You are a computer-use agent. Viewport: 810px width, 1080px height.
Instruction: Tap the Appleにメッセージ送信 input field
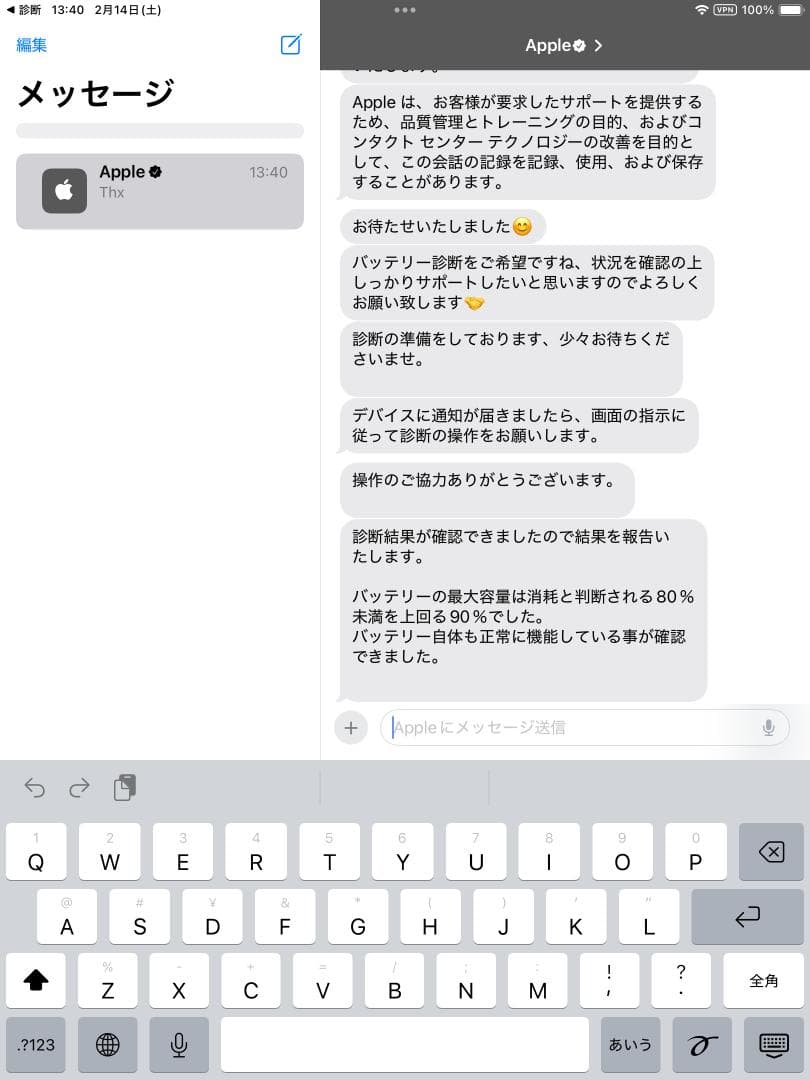(560, 727)
